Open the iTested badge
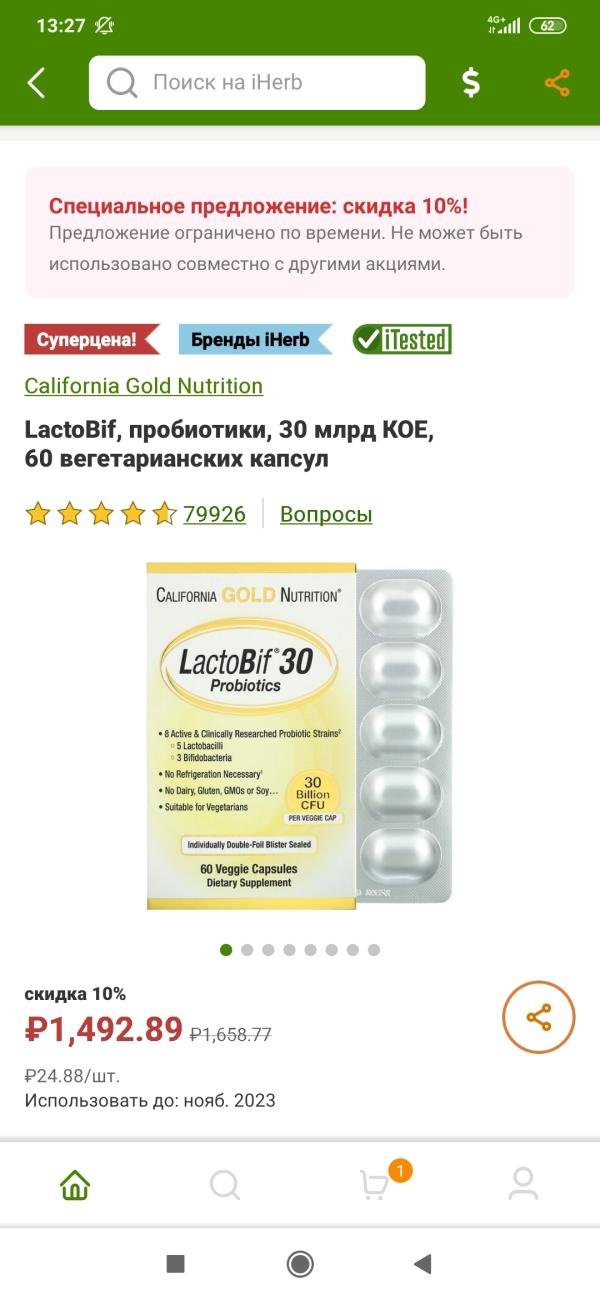Screen dimensions: 600x1299 [x=402, y=340]
